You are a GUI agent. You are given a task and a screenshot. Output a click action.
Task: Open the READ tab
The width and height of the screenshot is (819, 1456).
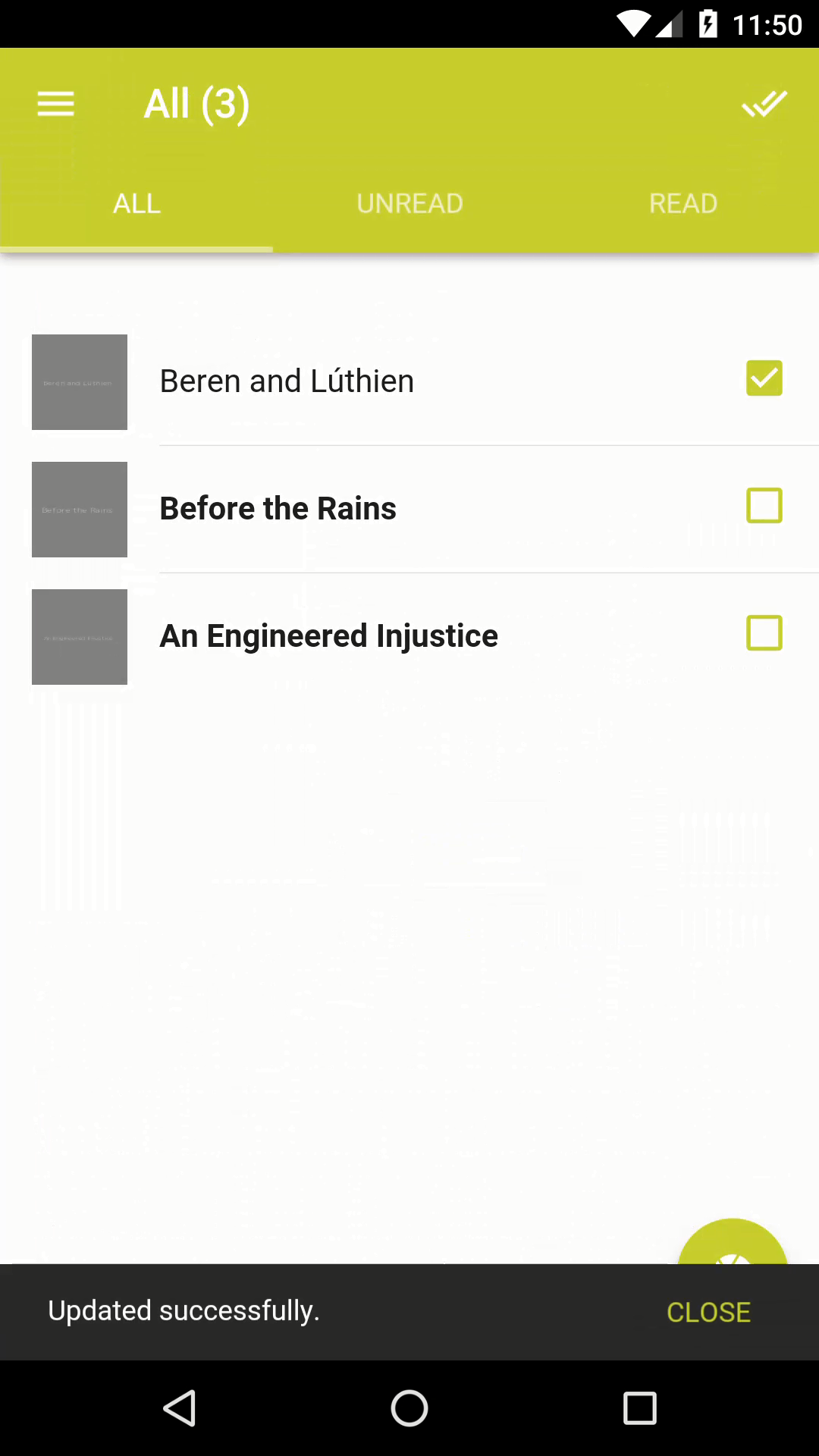coord(682,203)
